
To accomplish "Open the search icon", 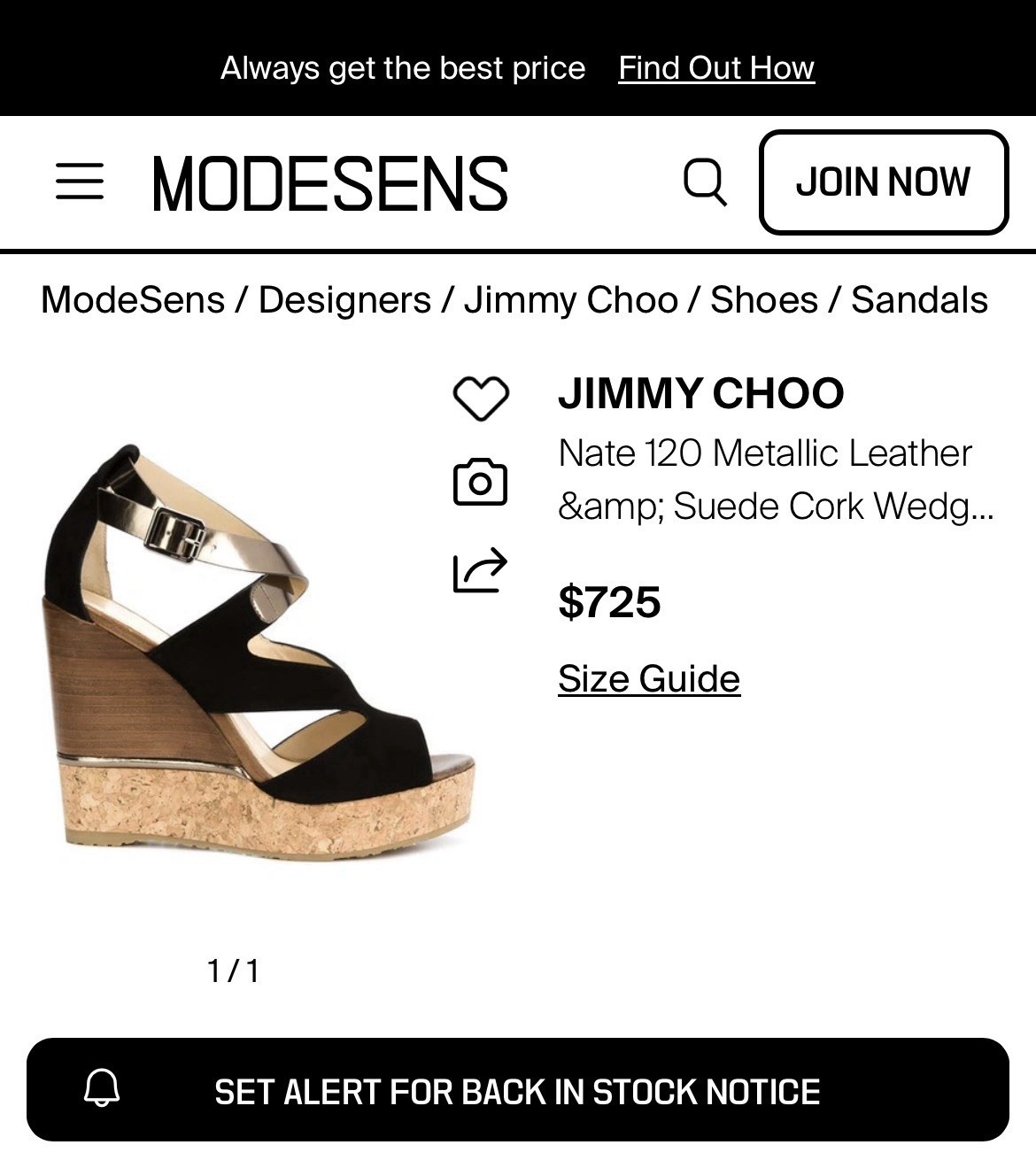I will [705, 182].
